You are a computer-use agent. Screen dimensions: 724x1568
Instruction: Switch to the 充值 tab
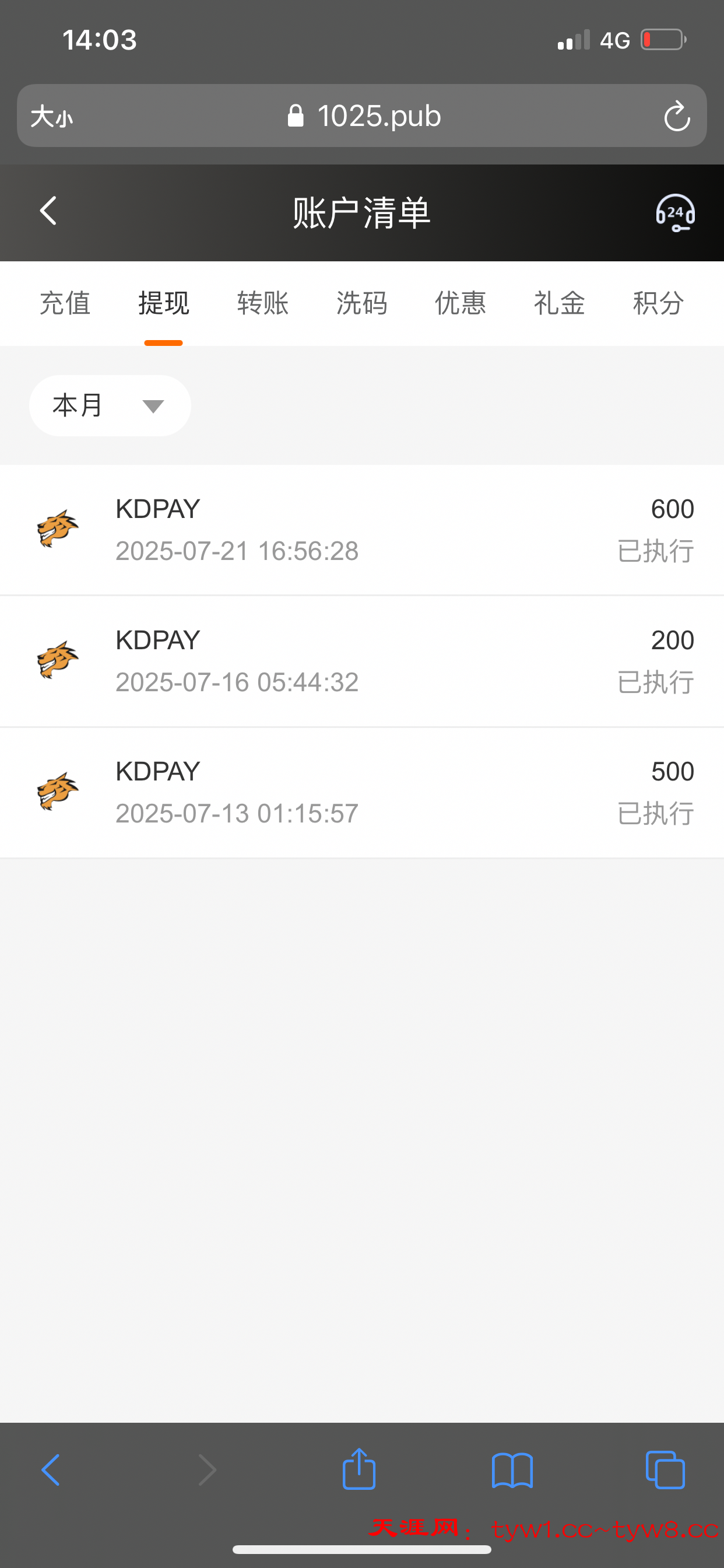tap(65, 304)
